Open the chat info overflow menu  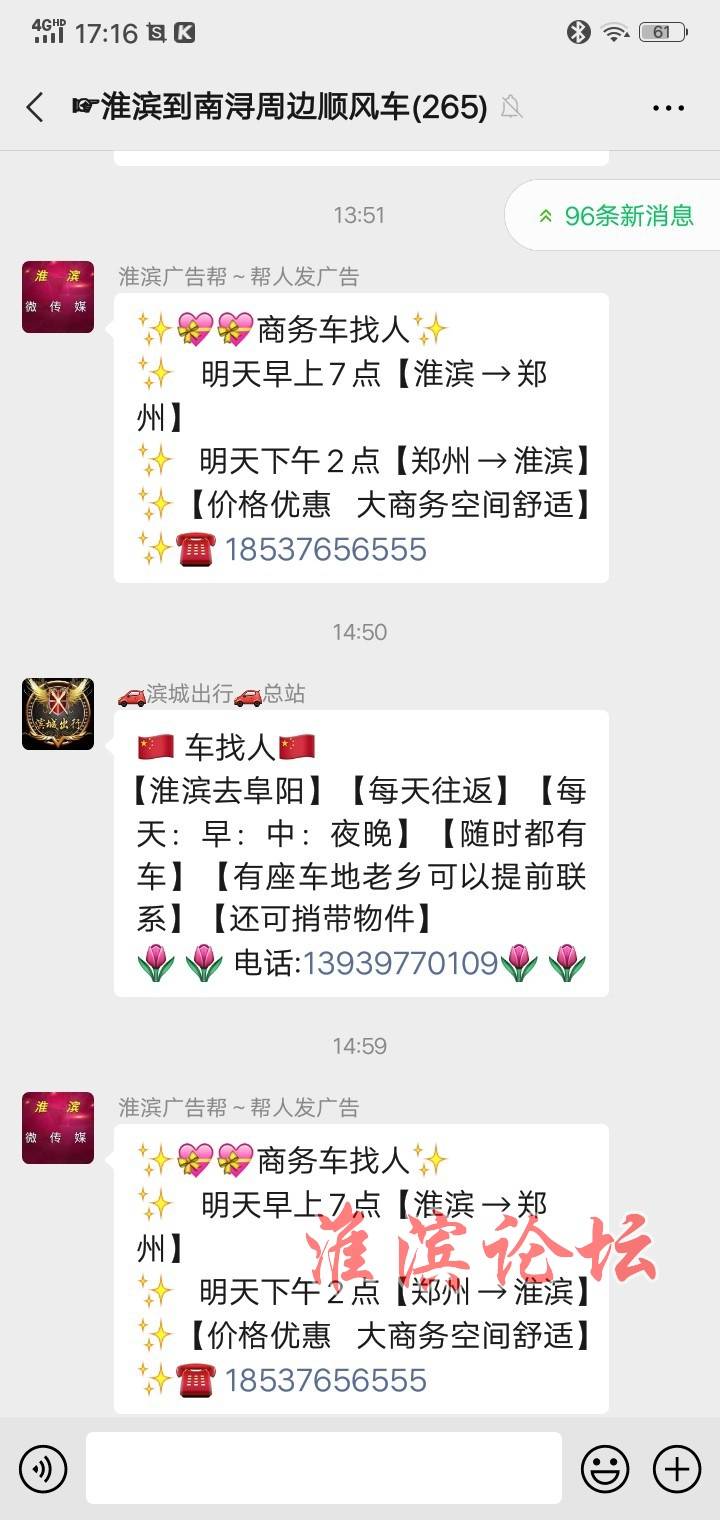tap(668, 107)
